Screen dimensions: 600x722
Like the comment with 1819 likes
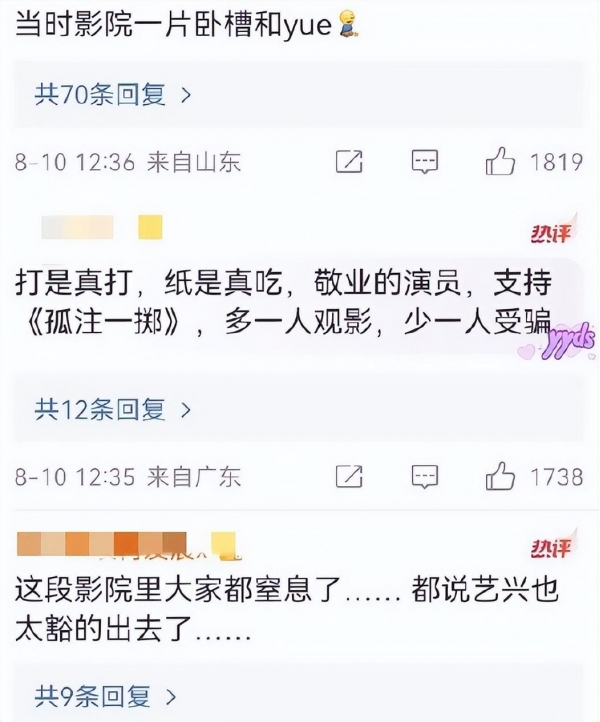click(x=500, y=161)
